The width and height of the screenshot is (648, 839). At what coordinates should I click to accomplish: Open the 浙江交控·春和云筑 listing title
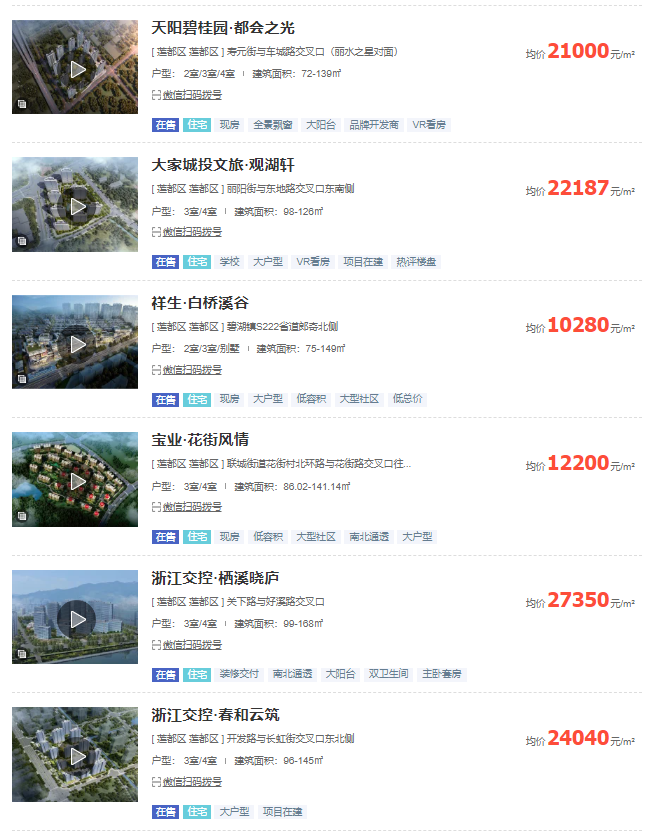coord(214,714)
